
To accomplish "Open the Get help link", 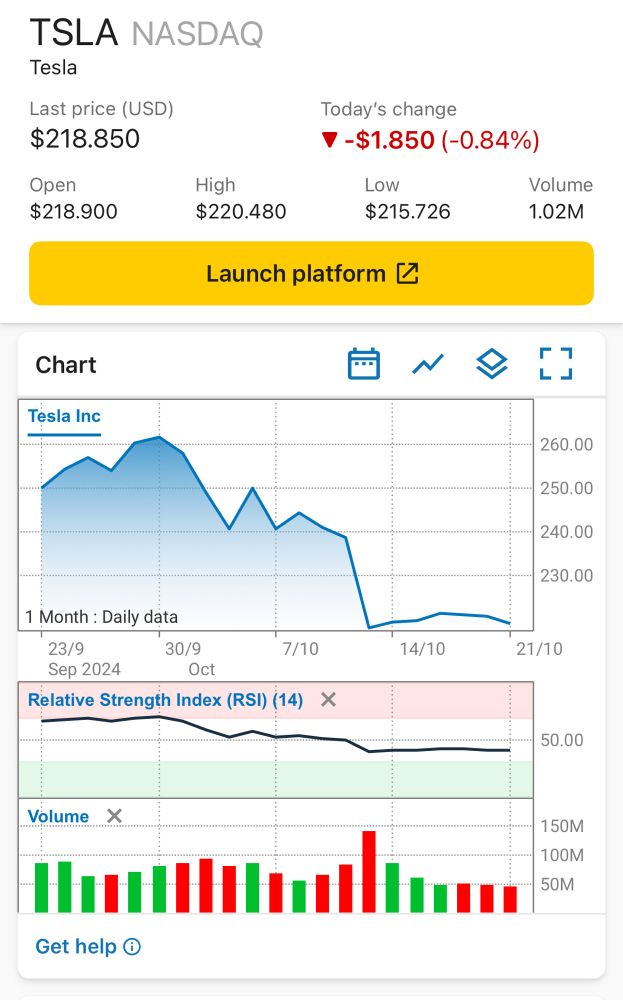I will click(88, 946).
